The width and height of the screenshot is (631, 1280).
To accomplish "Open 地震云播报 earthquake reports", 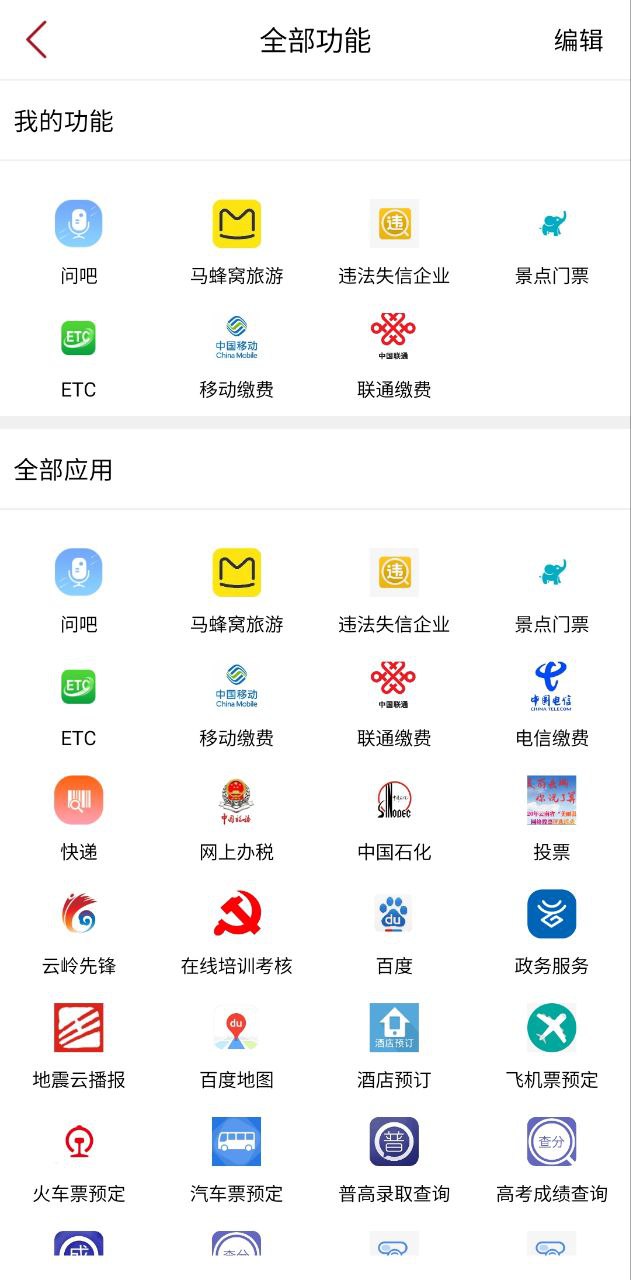I will 79,1028.
